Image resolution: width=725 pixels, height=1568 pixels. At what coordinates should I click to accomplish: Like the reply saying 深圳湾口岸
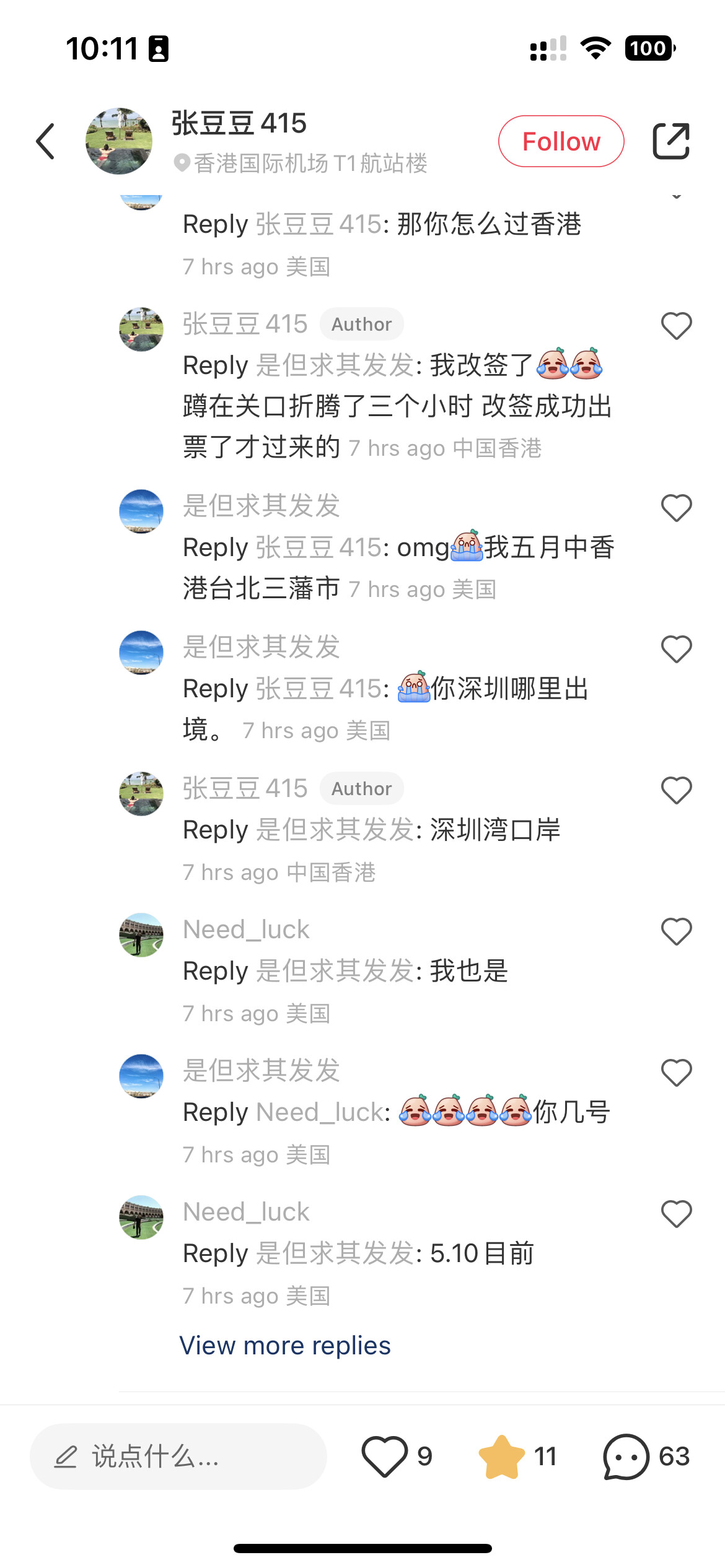pos(676,791)
